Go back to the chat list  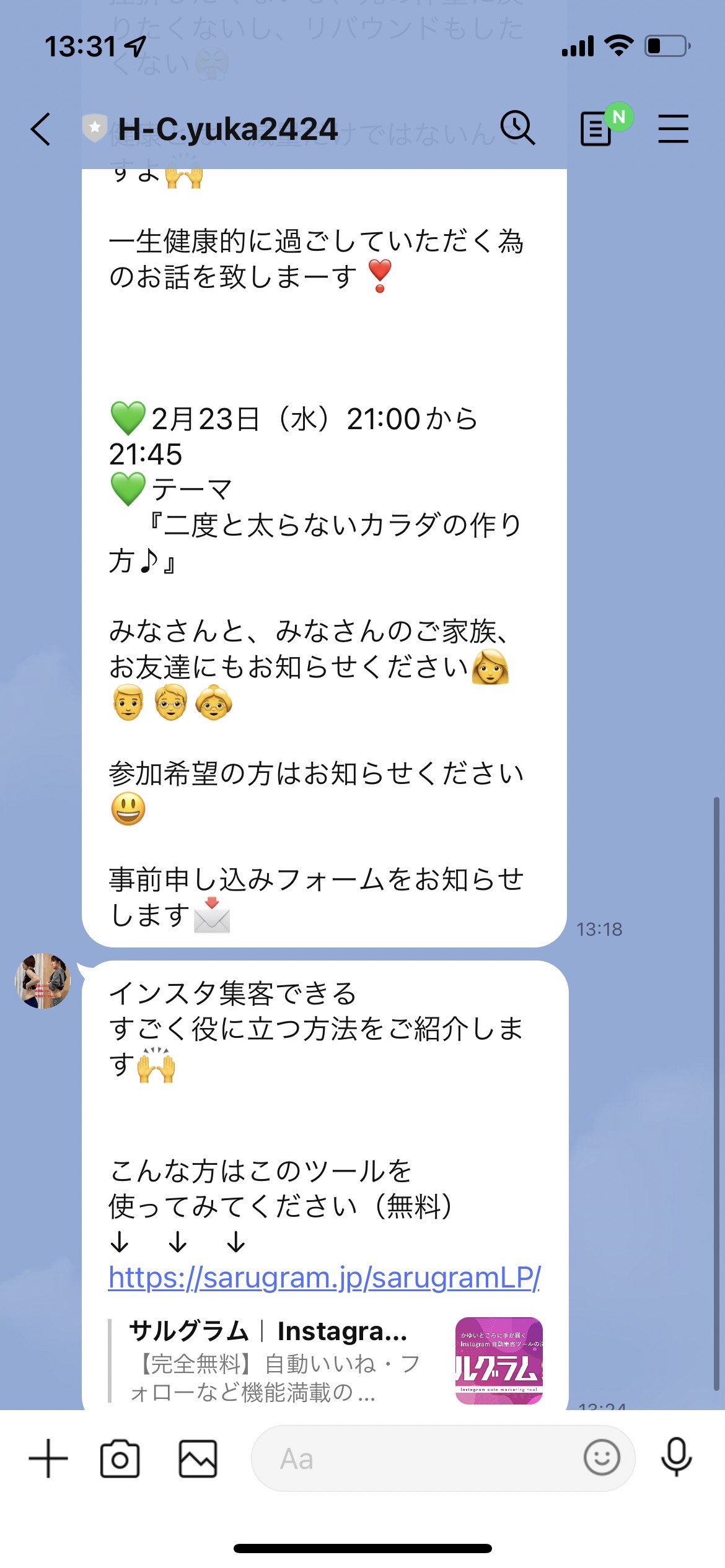pos(41,129)
